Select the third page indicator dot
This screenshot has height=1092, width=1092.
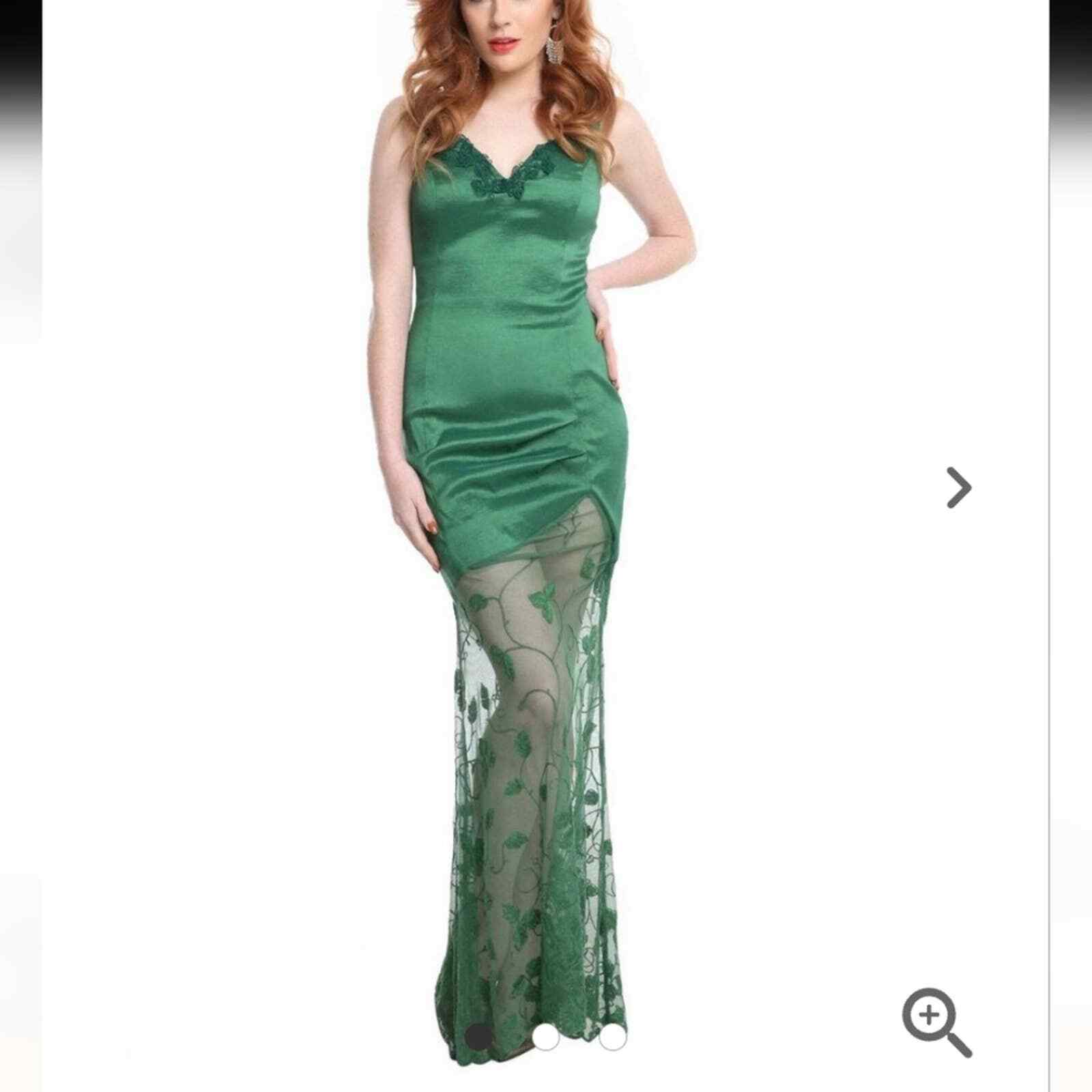(612, 1037)
